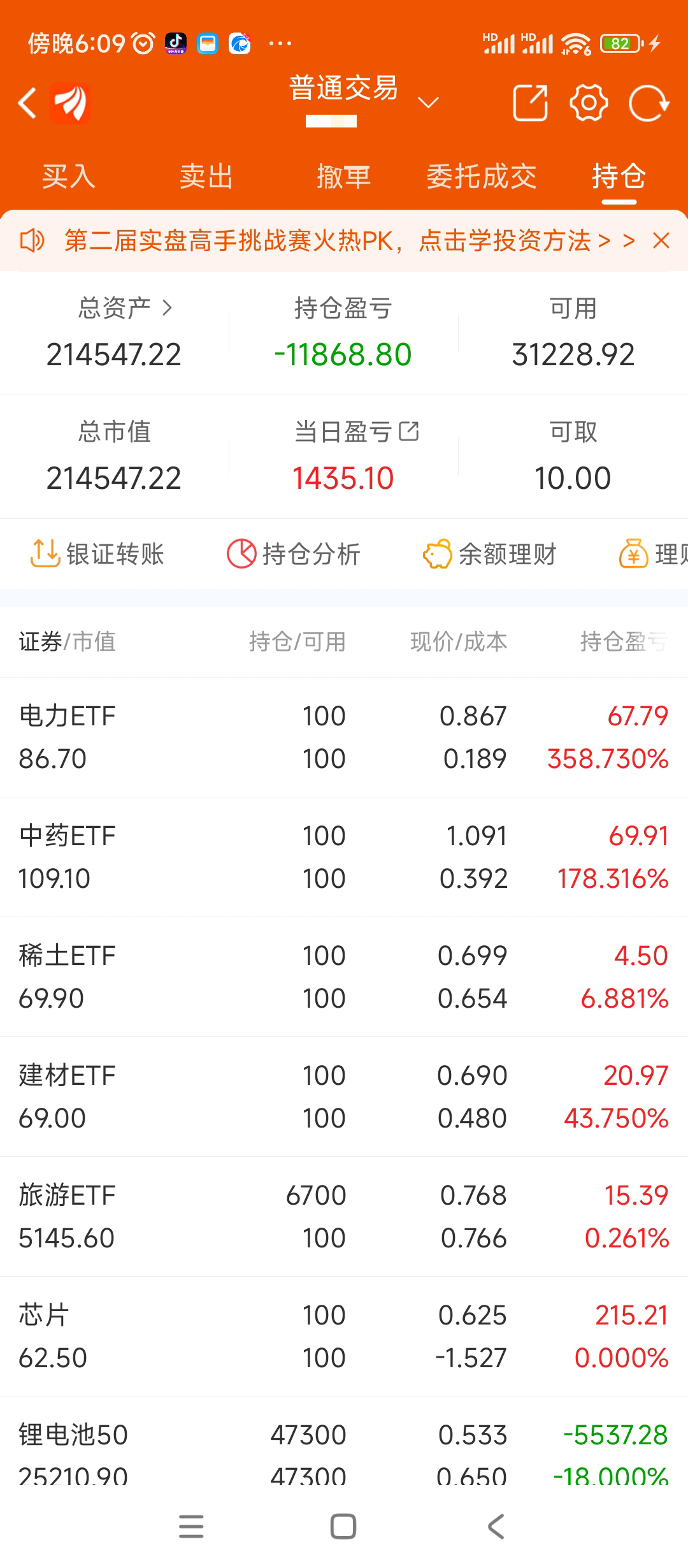
Task: Open 余额理财 piggy bank icon
Action: (437, 554)
